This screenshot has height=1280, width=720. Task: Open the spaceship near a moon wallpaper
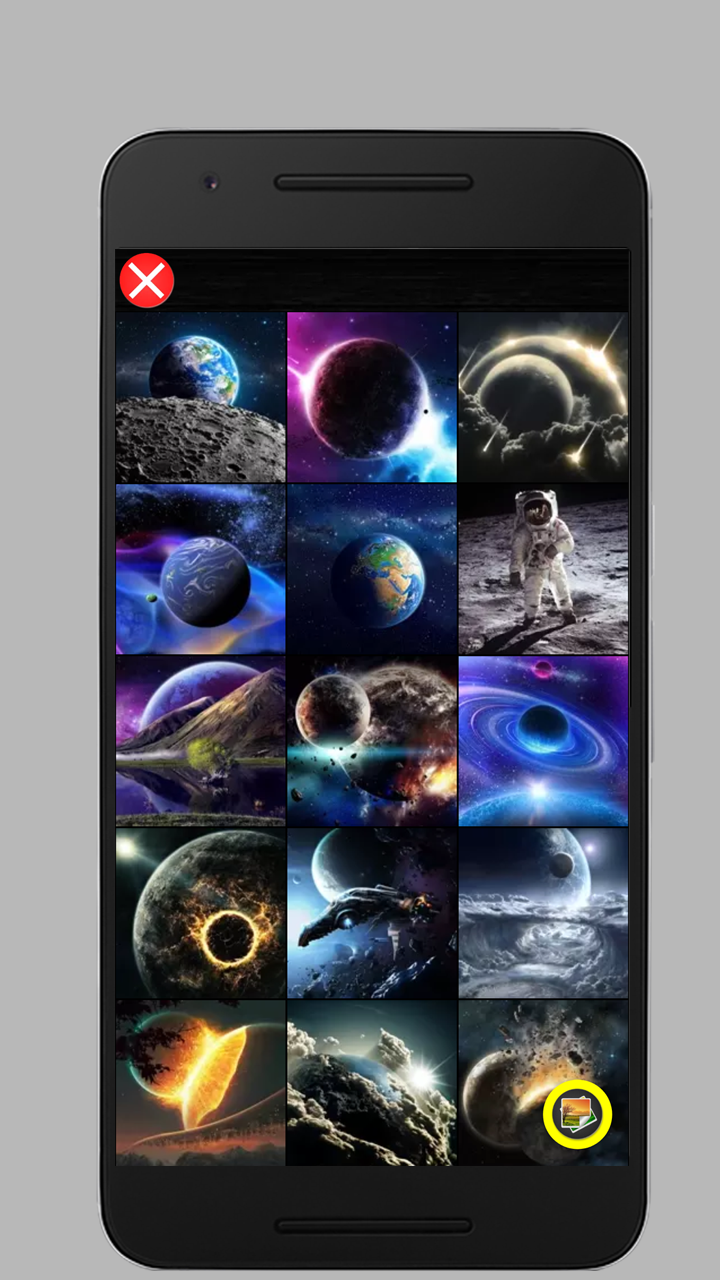[x=372, y=913]
